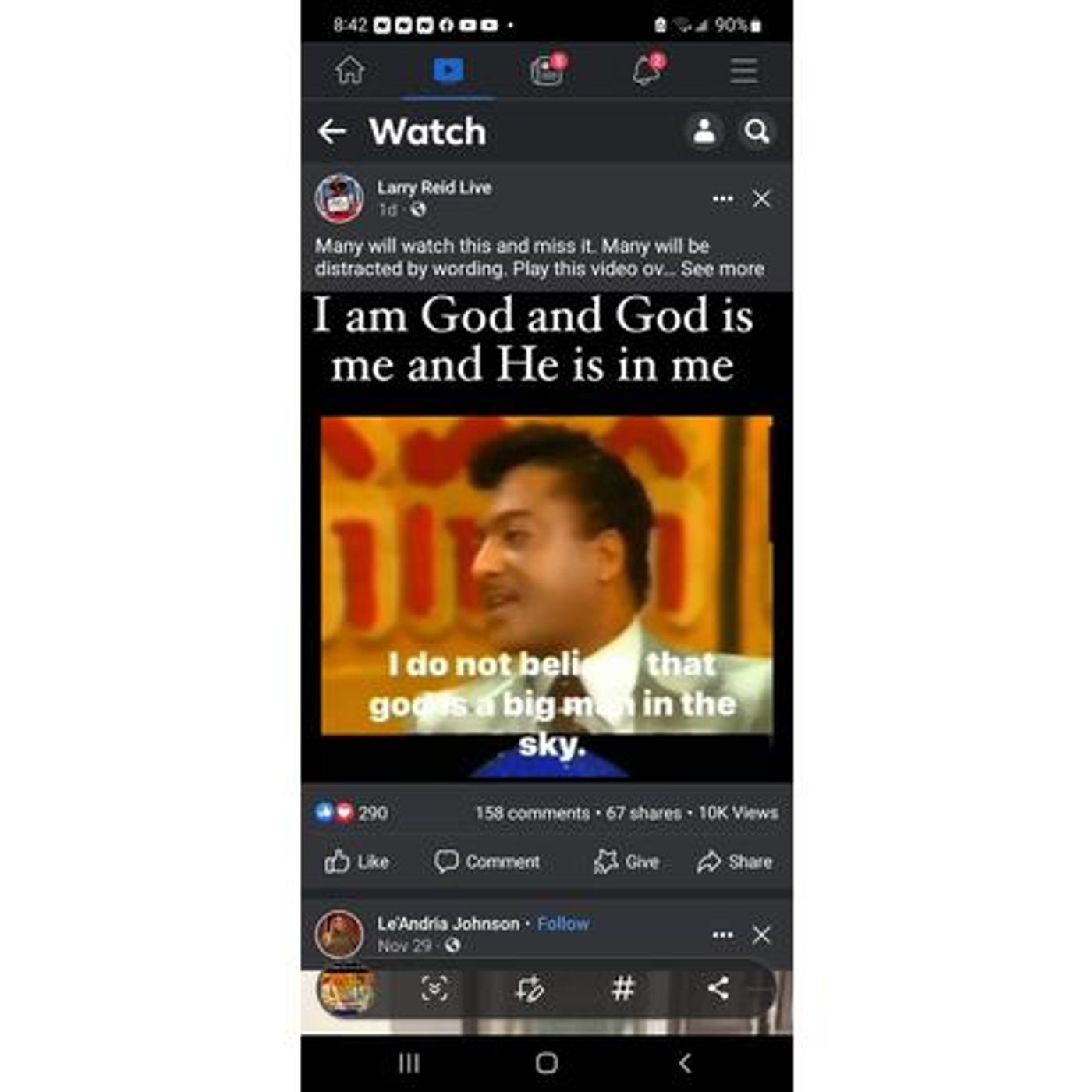Dismiss Le'Andria Johnson's post
This screenshot has width=1092, height=1092.
761,934
